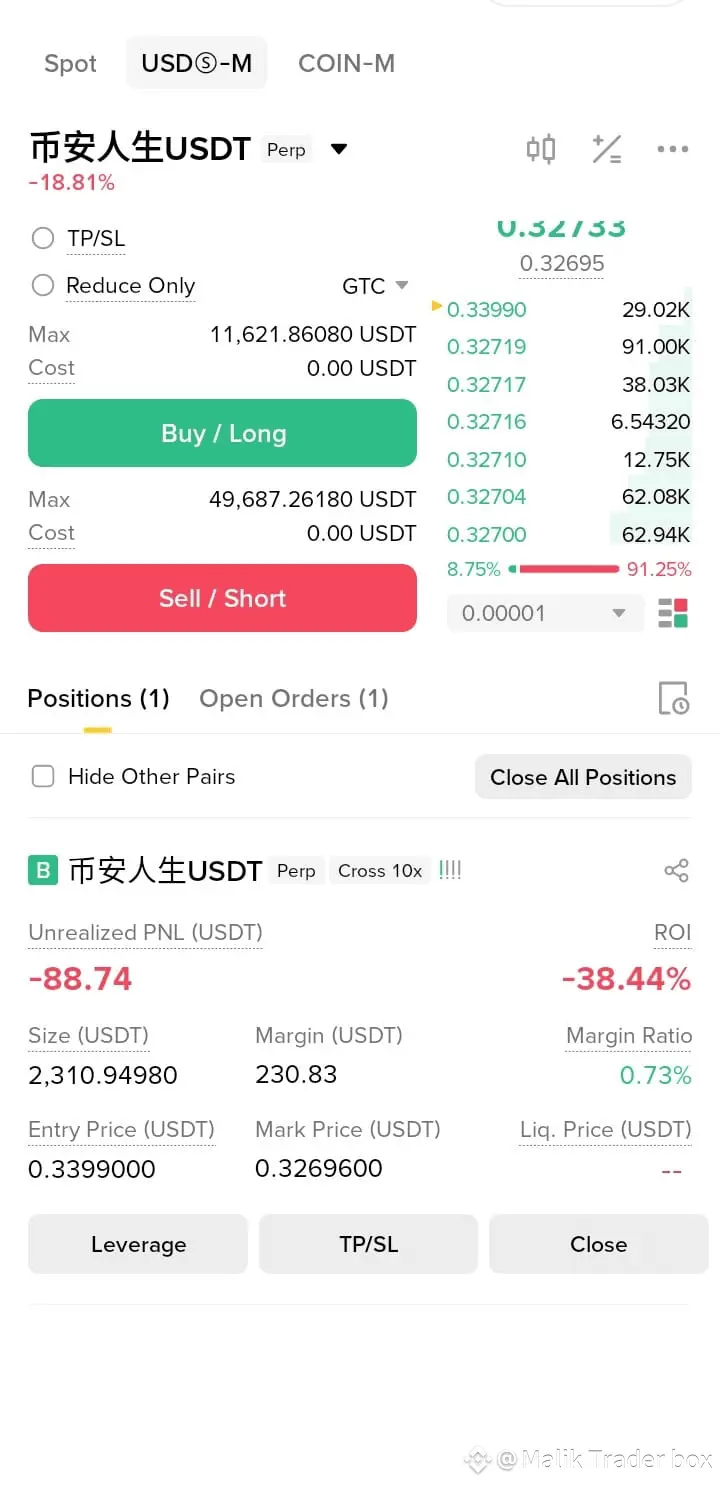Share the position
This screenshot has height=1485, width=720.
[x=677, y=870]
